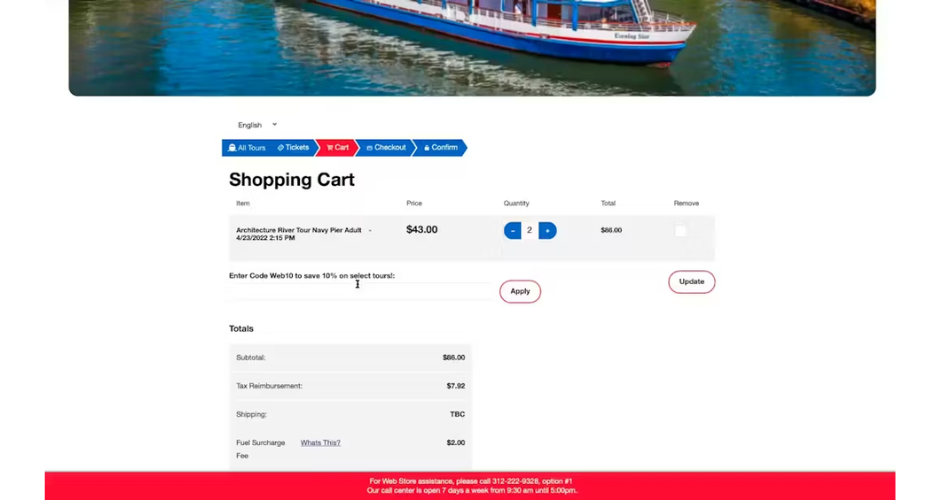Apply the entered discount code

click(x=520, y=292)
